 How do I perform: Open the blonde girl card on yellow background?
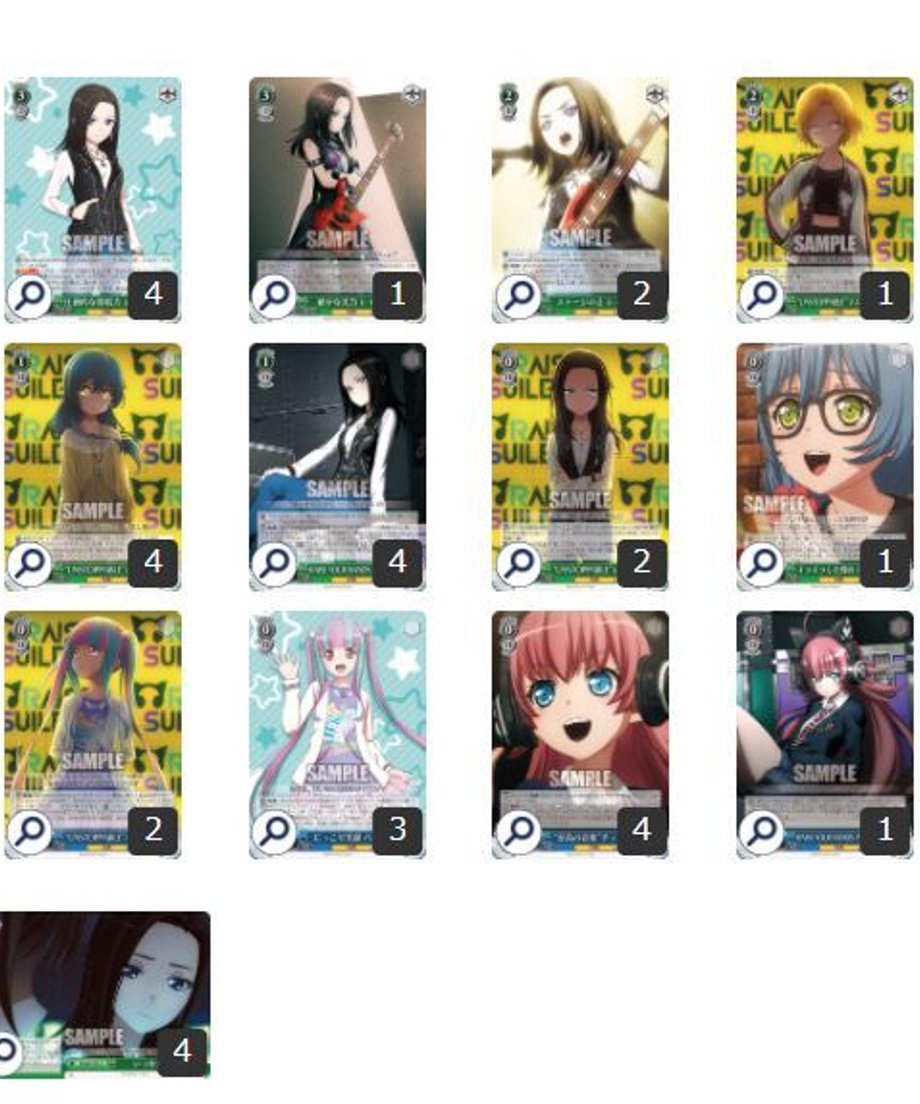(x=824, y=180)
